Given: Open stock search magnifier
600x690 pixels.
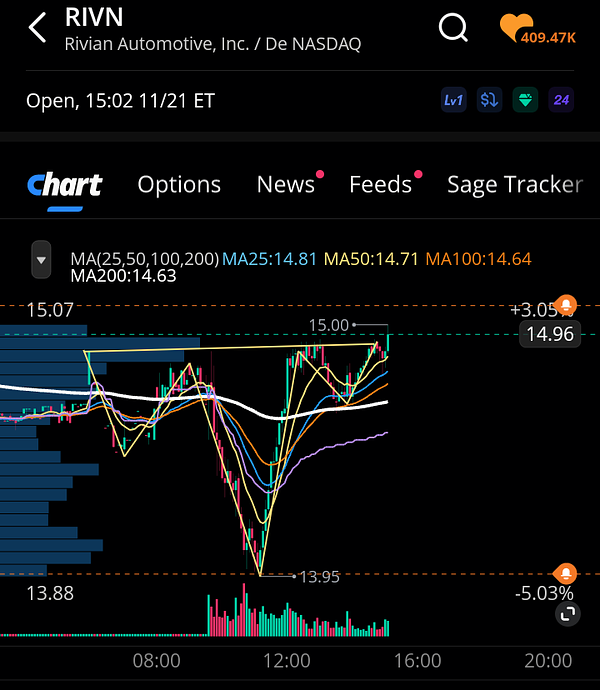Looking at the screenshot, I should point(453,29).
